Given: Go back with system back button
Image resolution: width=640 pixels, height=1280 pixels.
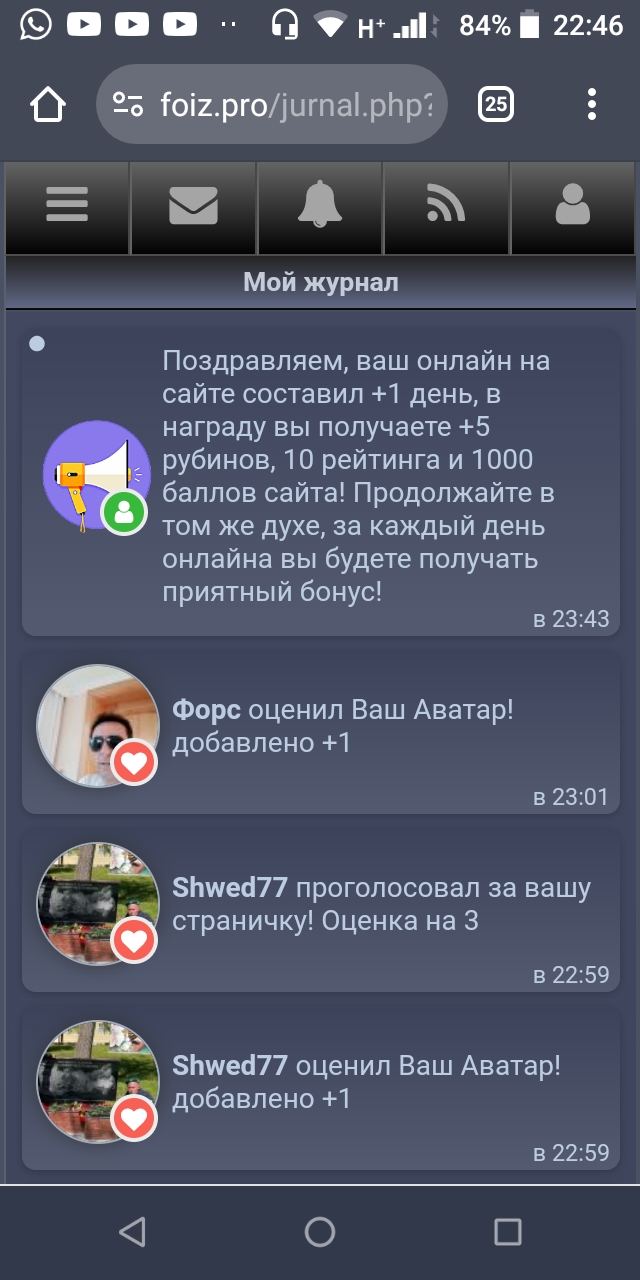Looking at the screenshot, I should click(132, 1231).
